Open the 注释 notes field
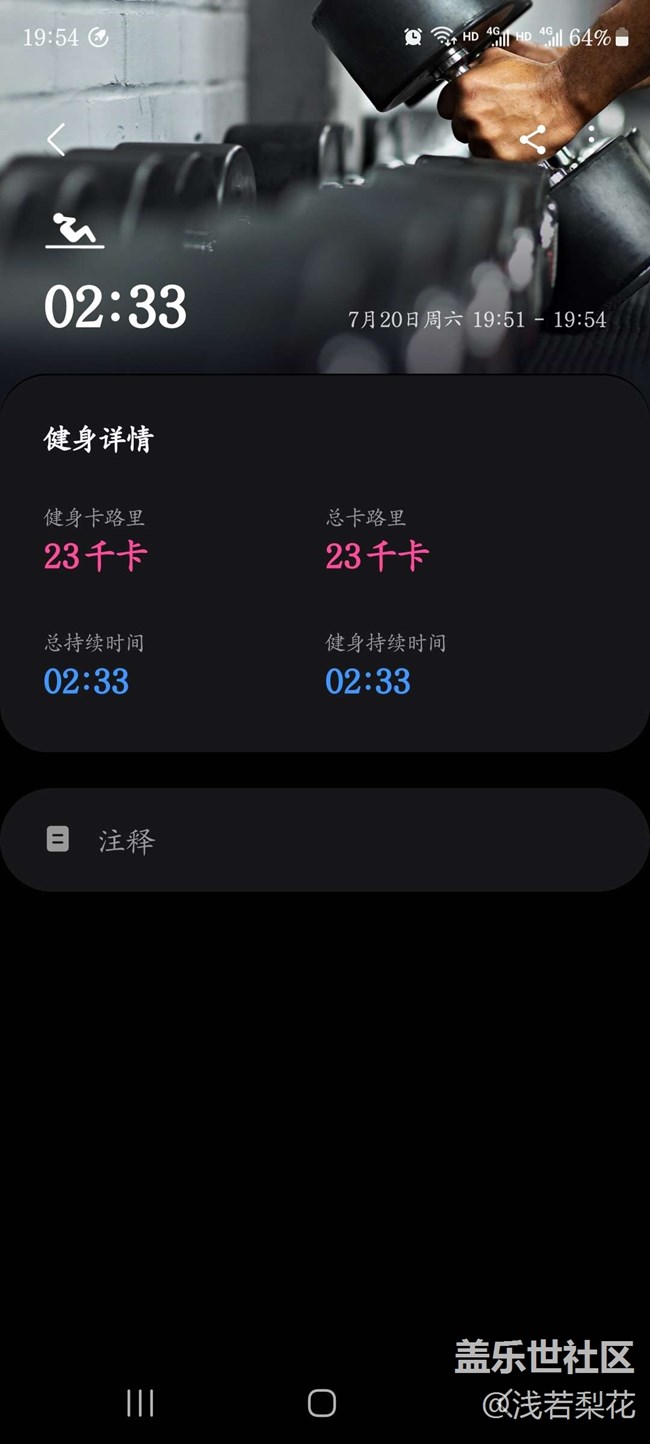The image size is (650, 1444). (x=325, y=840)
